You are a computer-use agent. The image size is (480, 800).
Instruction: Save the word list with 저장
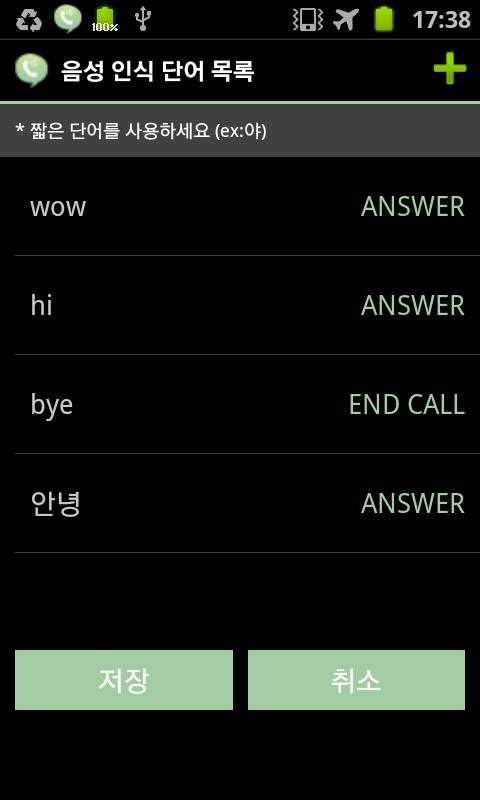click(x=124, y=680)
